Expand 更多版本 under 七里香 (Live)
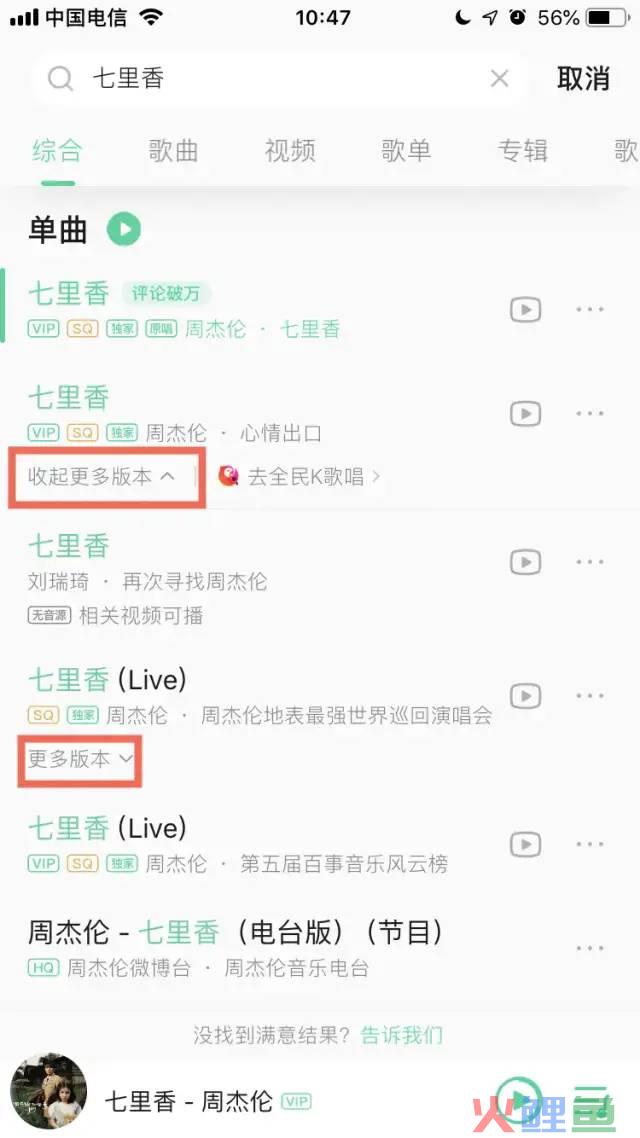Viewport: 640px width, 1138px height. click(x=80, y=759)
